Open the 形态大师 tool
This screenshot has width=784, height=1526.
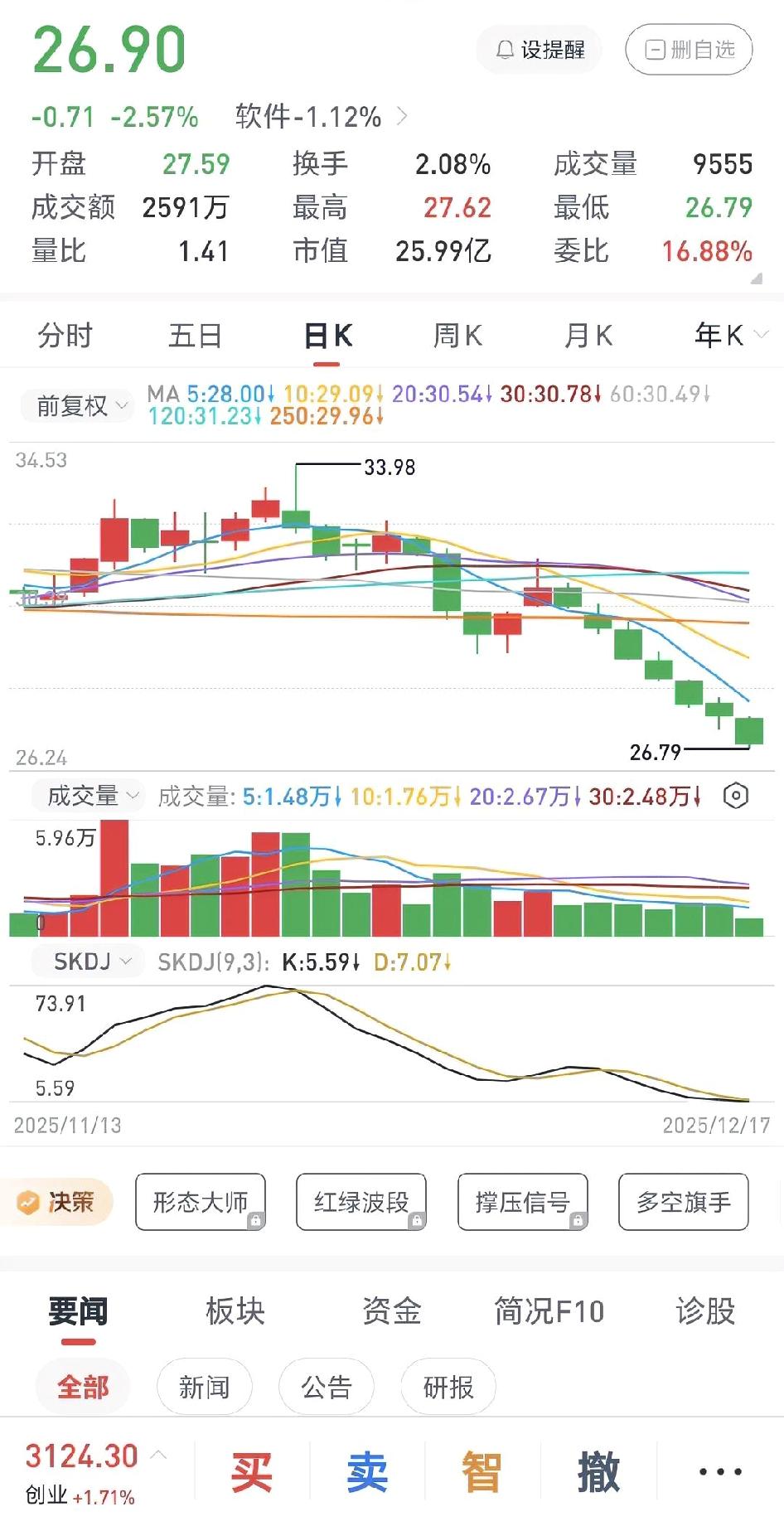[201, 1202]
